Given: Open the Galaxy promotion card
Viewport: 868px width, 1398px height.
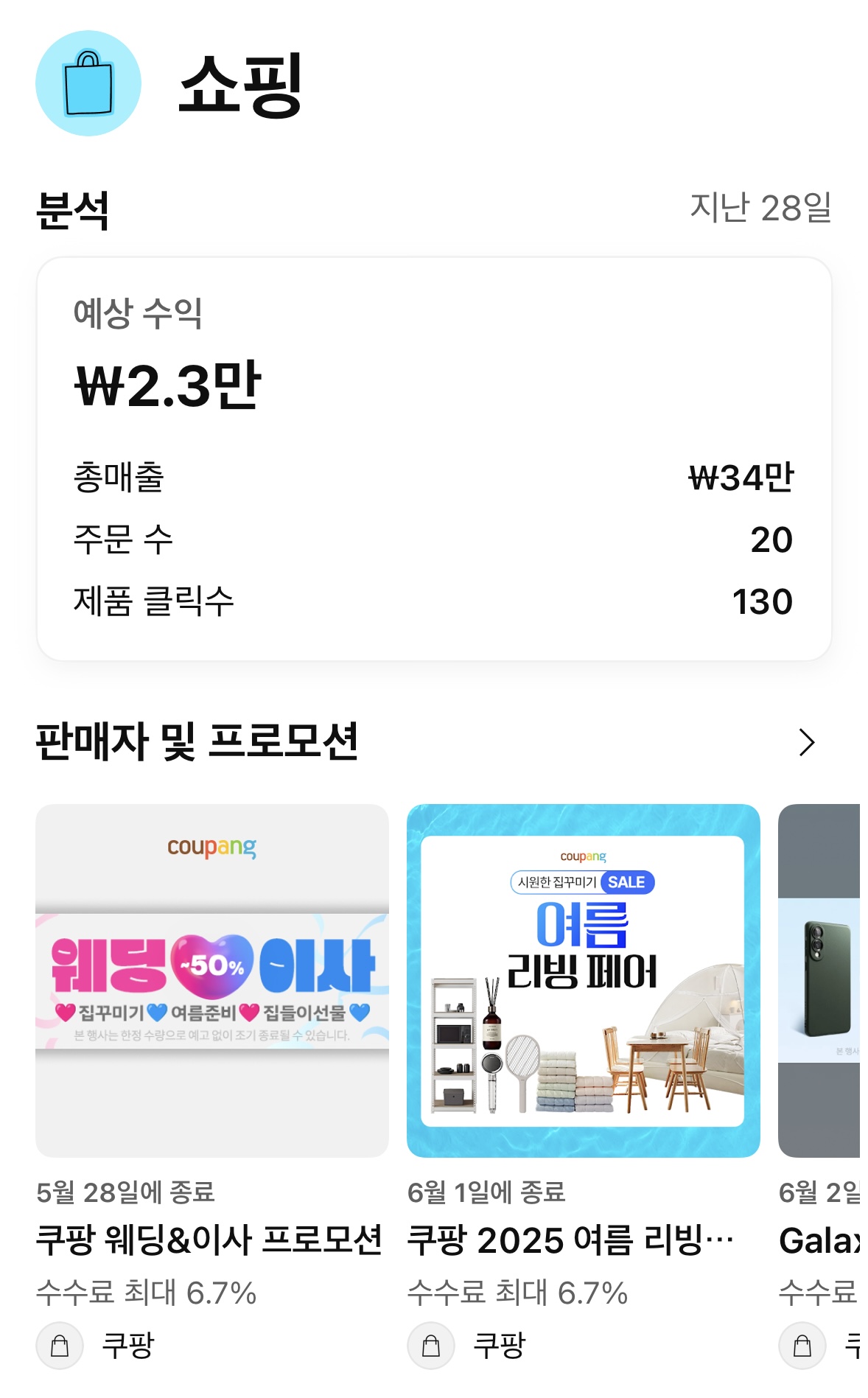Looking at the screenshot, I should (819, 980).
